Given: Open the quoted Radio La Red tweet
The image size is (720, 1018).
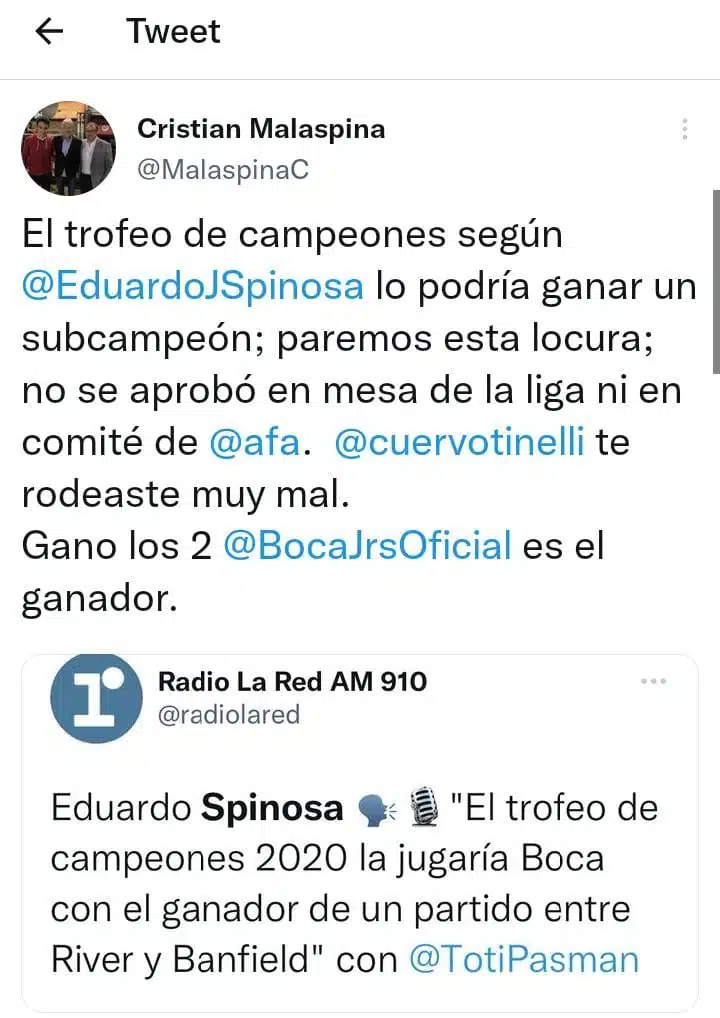Looking at the screenshot, I should click(359, 880).
